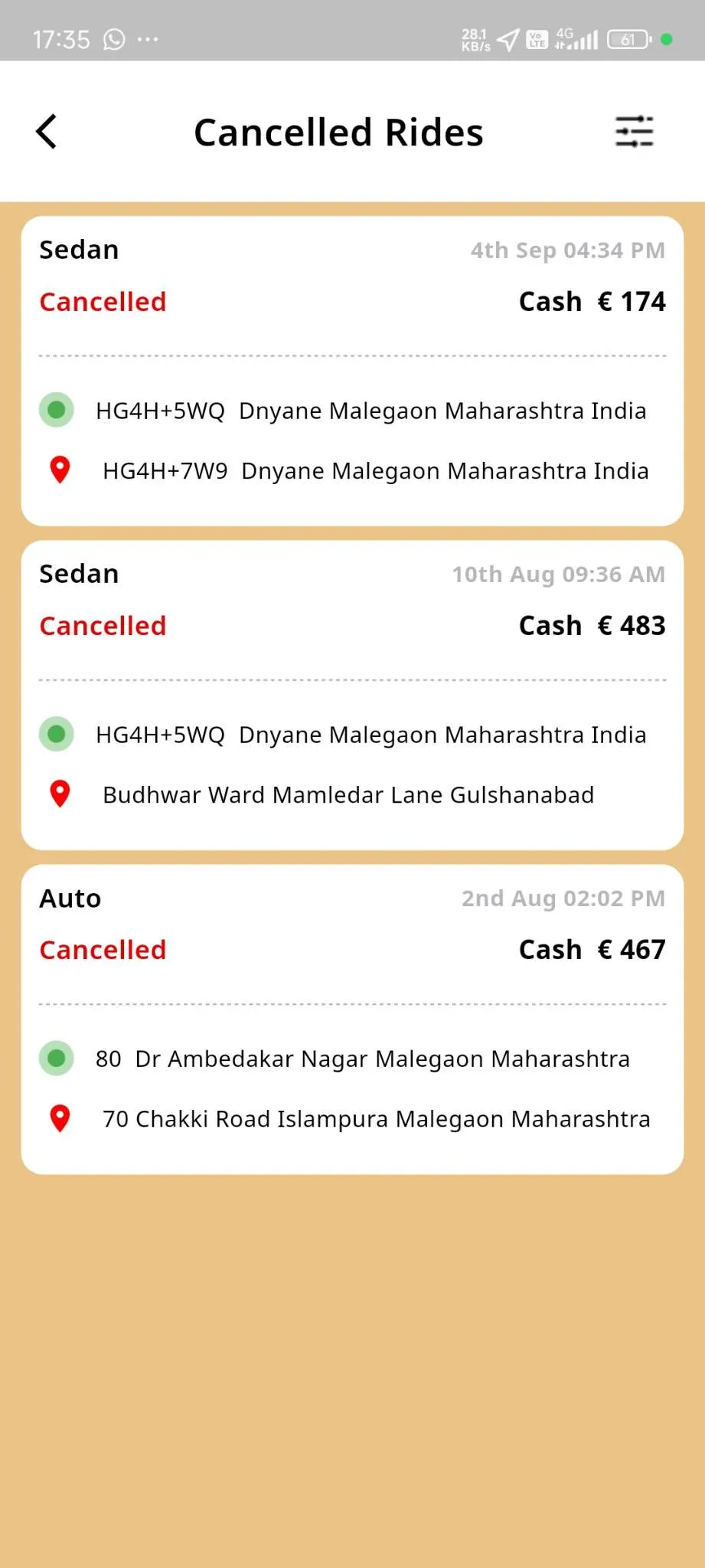Tap the green pickup dot on the first Sedan ride
Image resolution: width=705 pixels, height=1568 pixels.
tap(55, 409)
